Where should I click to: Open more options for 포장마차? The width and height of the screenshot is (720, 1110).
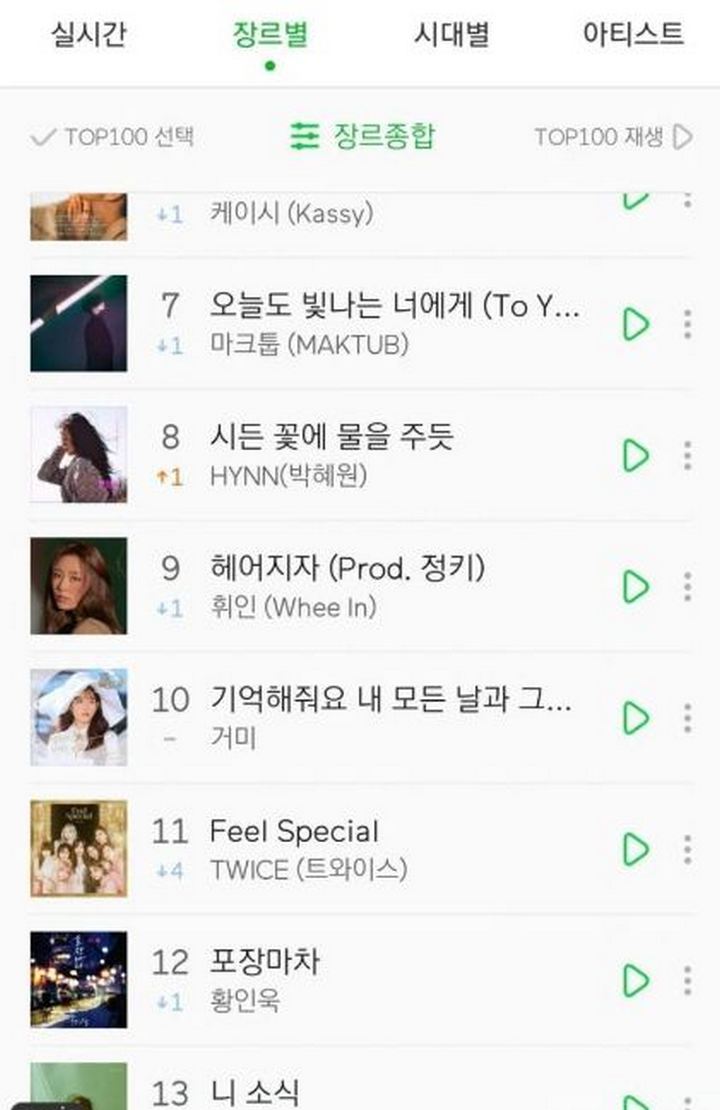[x=687, y=980]
